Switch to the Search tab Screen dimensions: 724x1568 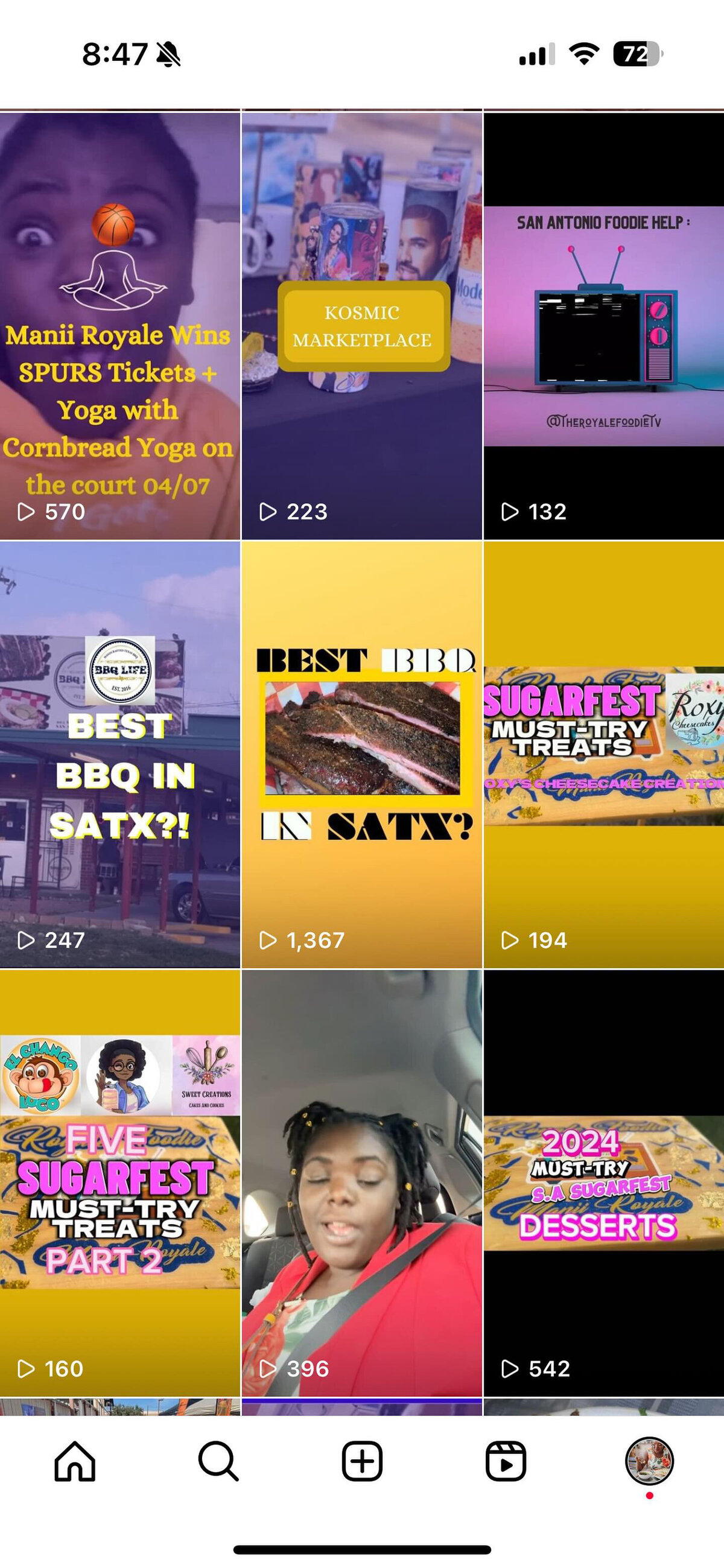pos(218,1461)
